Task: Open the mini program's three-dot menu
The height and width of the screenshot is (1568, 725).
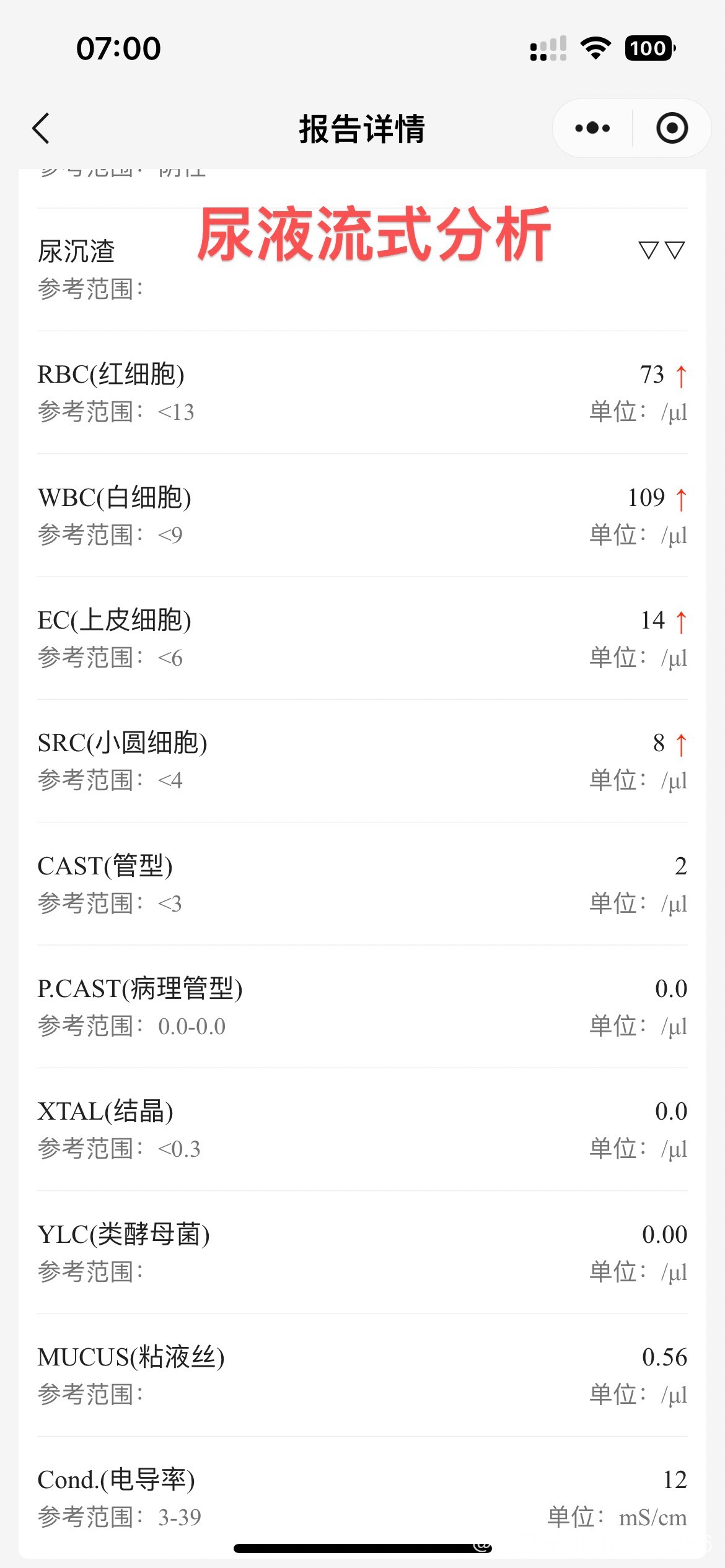Action: pyautogui.click(x=592, y=129)
